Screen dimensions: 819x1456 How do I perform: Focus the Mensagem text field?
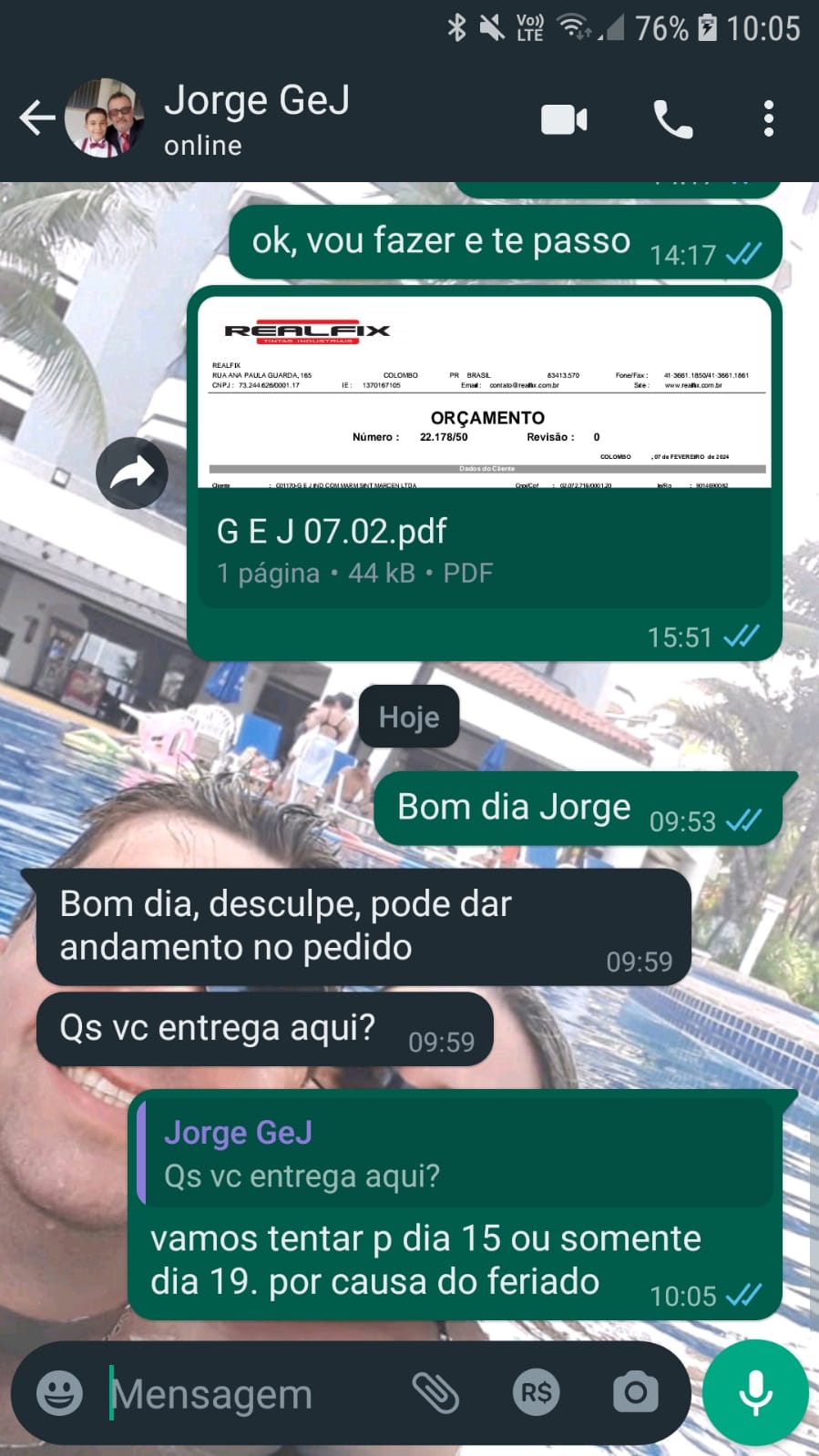[246, 1393]
